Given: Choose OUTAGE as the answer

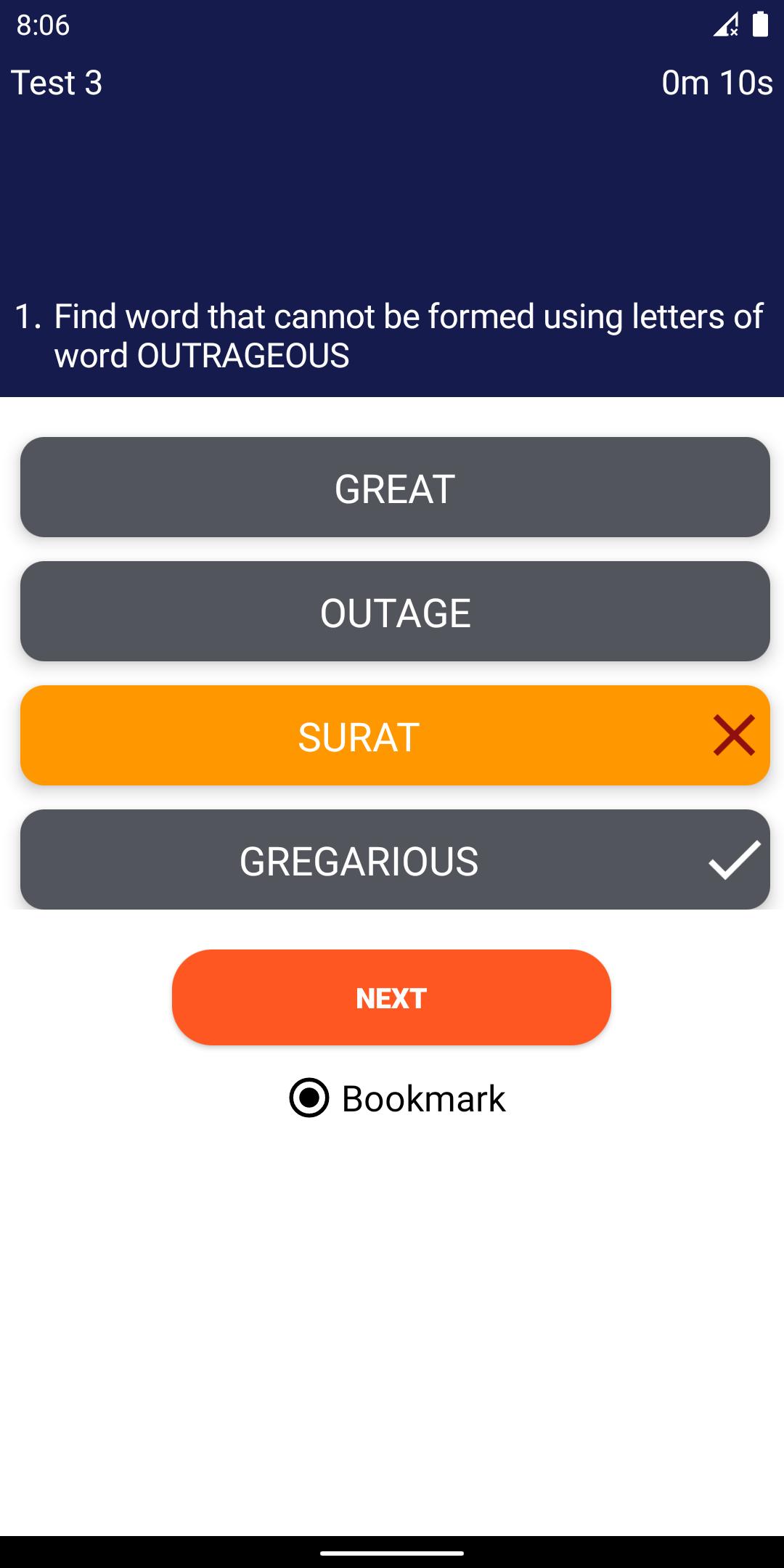Looking at the screenshot, I should coord(395,611).
